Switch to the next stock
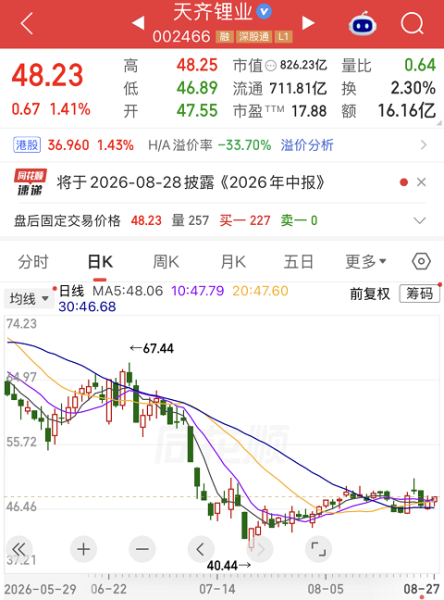The width and height of the screenshot is (444, 600). tap(308, 23)
